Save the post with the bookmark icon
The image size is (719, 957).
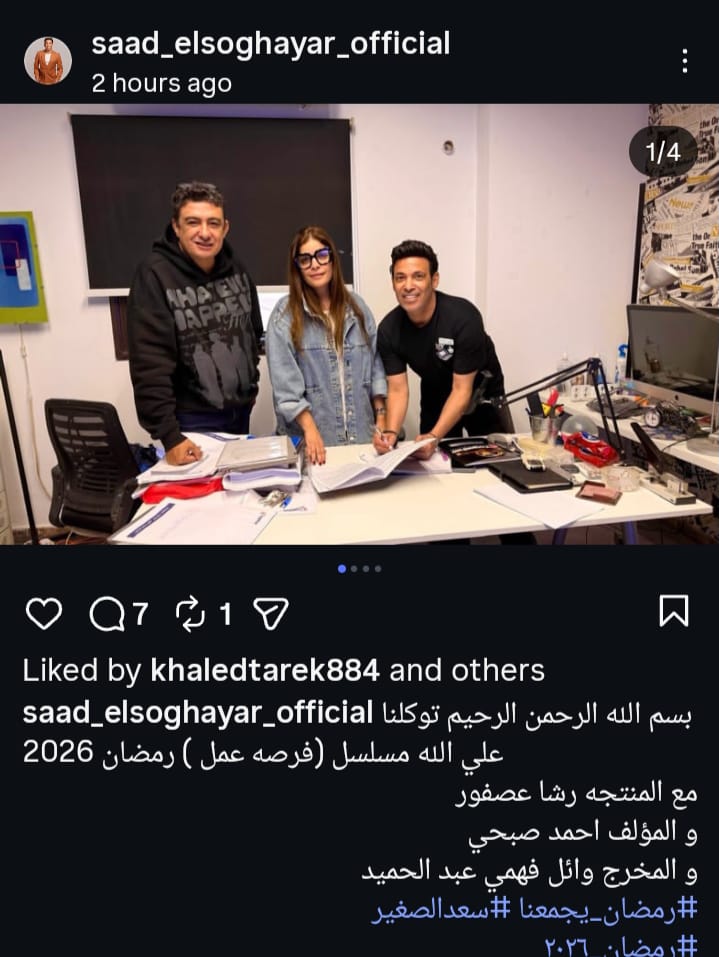tap(674, 610)
